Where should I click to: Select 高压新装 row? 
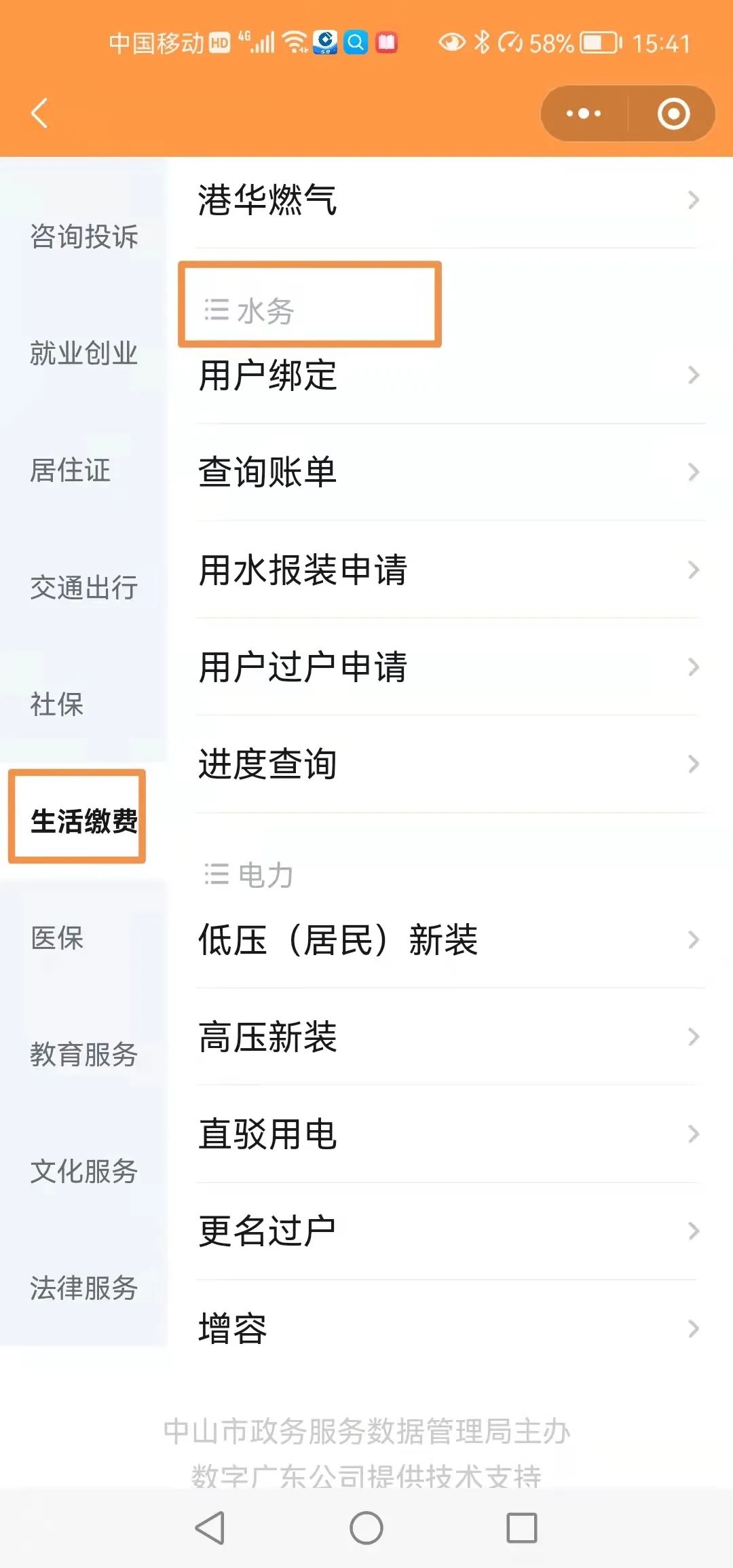point(448,1037)
